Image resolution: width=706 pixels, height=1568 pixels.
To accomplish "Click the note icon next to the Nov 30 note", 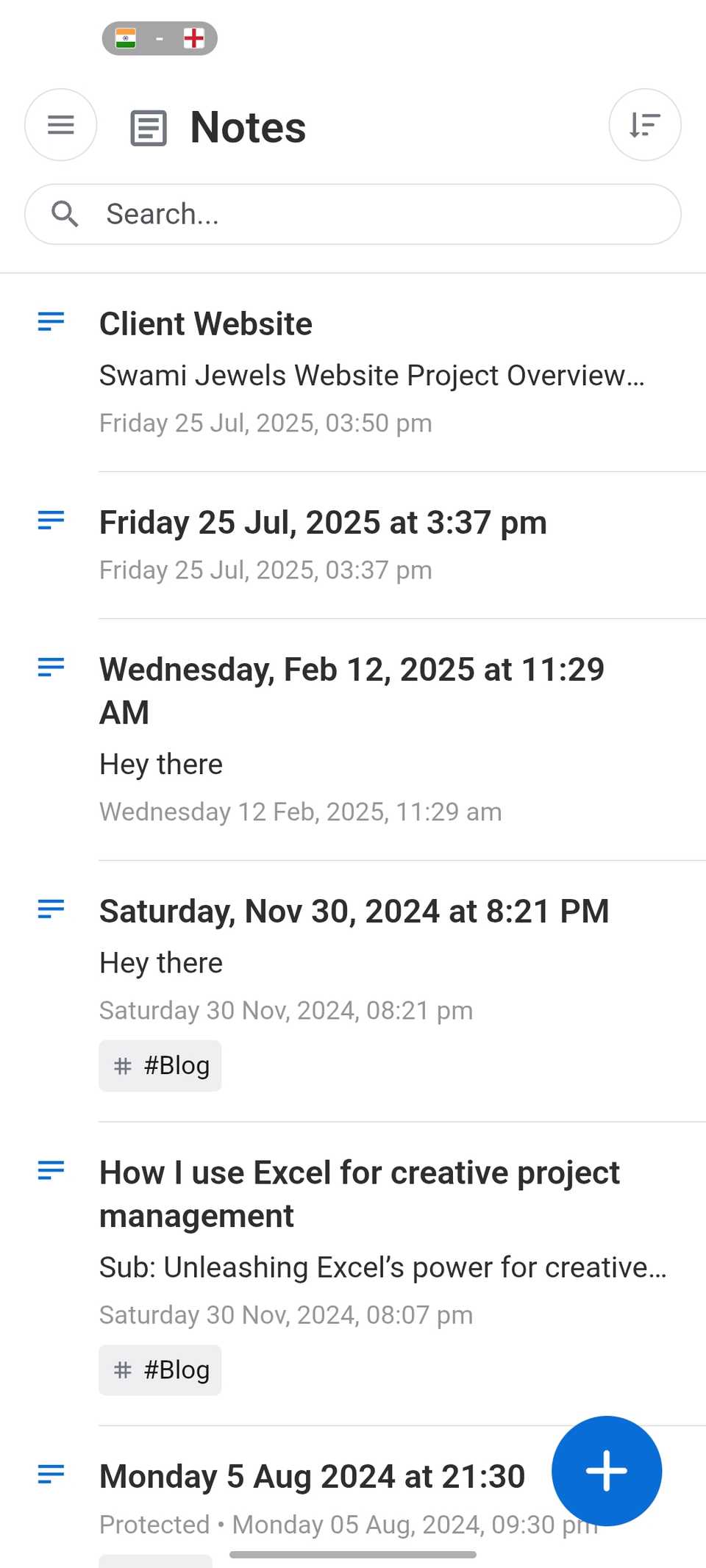I will pos(50,909).
